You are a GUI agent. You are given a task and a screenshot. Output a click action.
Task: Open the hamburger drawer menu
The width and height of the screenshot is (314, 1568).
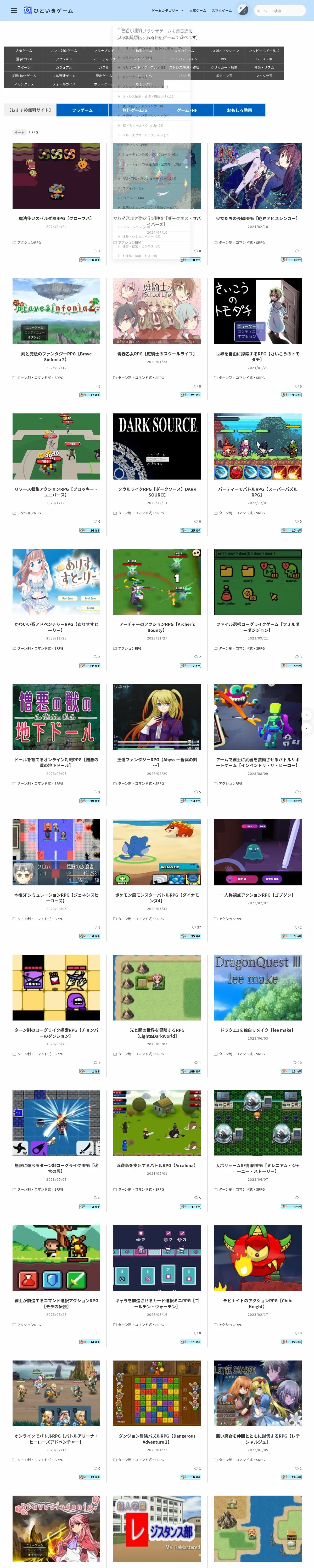[x=13, y=10]
